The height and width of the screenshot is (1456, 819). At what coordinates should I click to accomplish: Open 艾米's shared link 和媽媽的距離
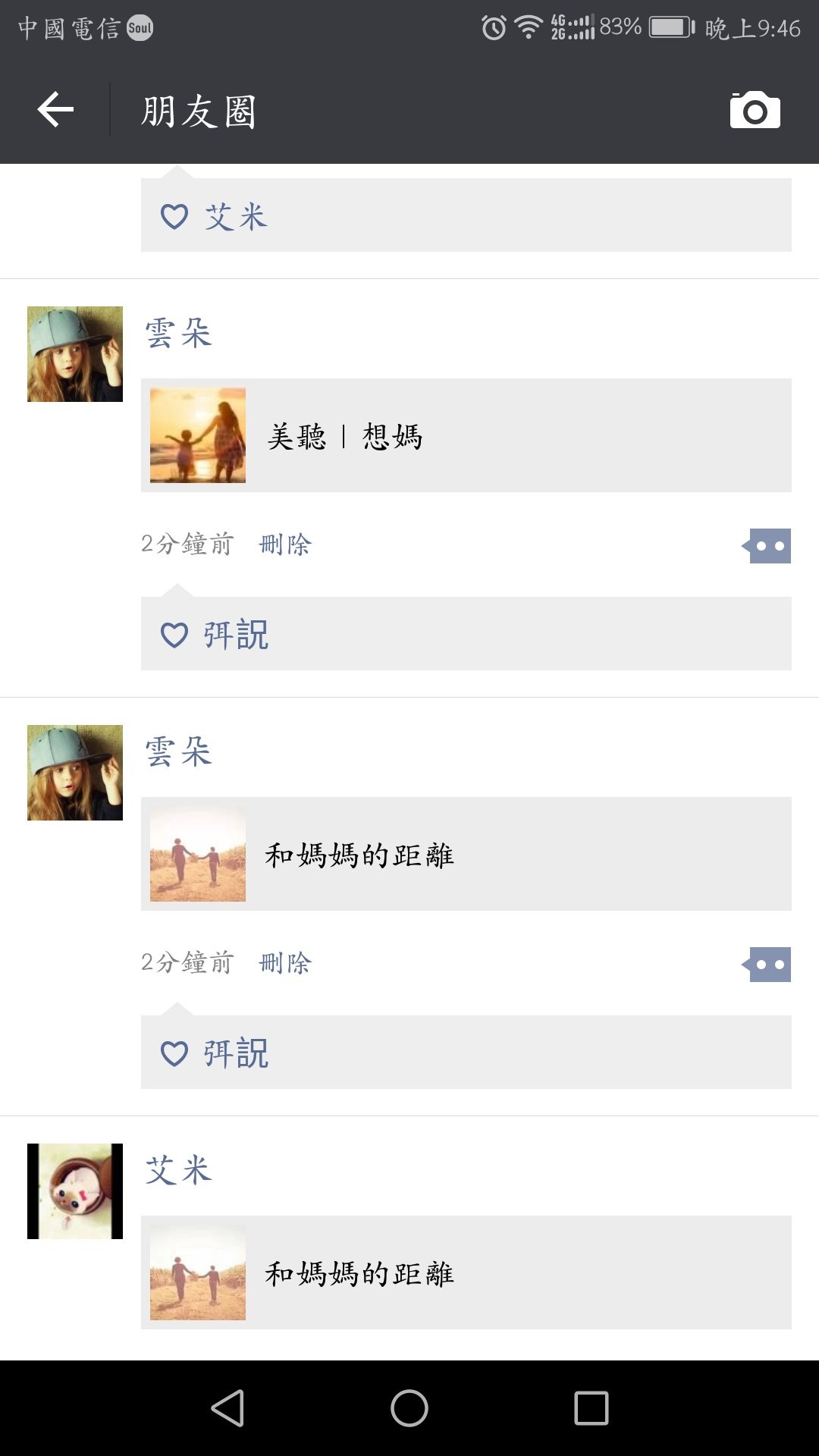466,1273
